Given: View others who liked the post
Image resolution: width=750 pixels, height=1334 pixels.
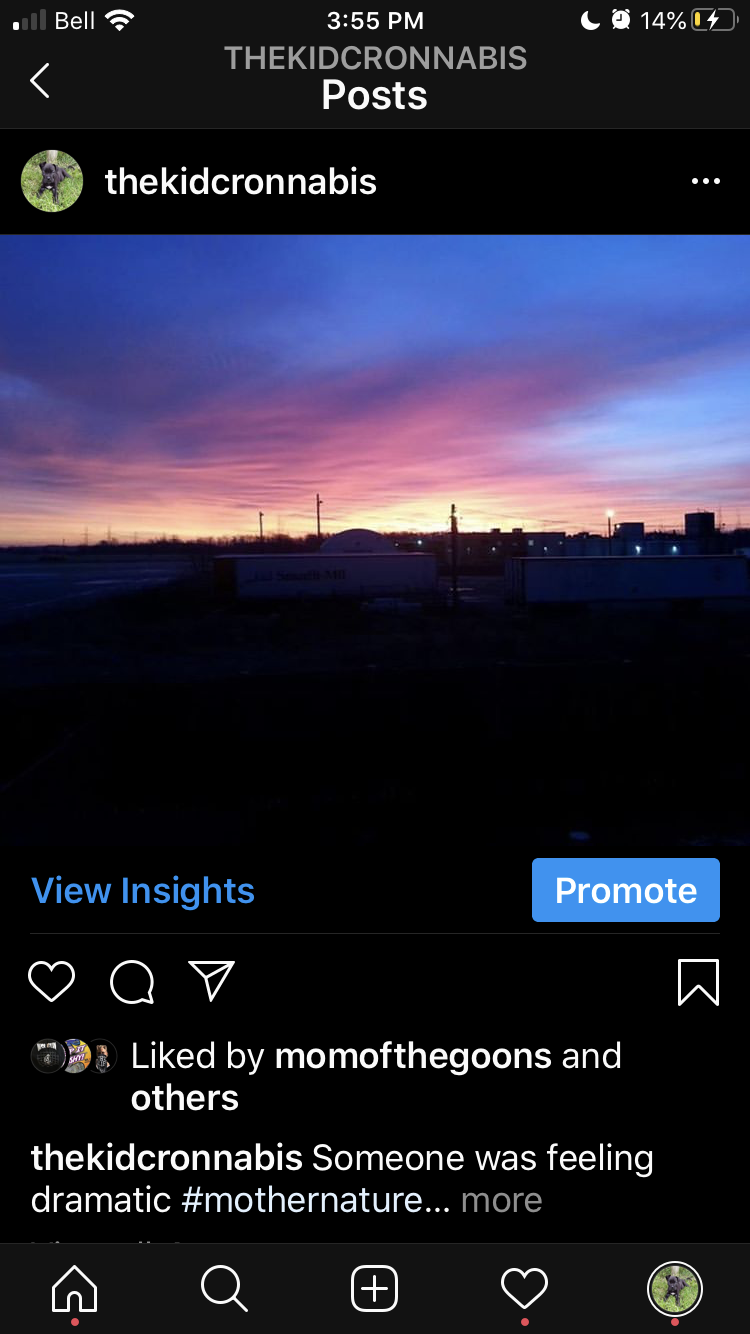Looking at the screenshot, I should point(184,1098).
